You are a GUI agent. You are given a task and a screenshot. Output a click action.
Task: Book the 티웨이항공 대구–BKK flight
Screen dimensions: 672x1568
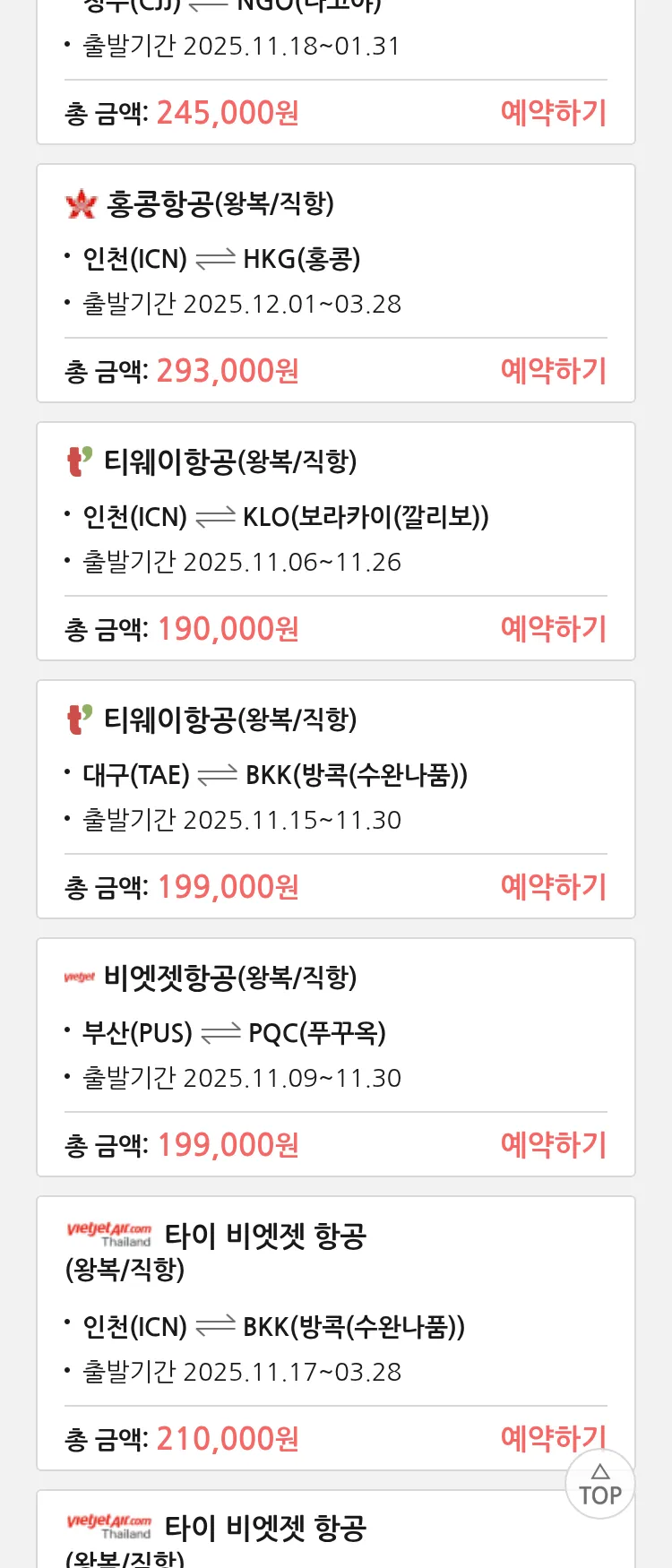pyautogui.click(x=553, y=887)
